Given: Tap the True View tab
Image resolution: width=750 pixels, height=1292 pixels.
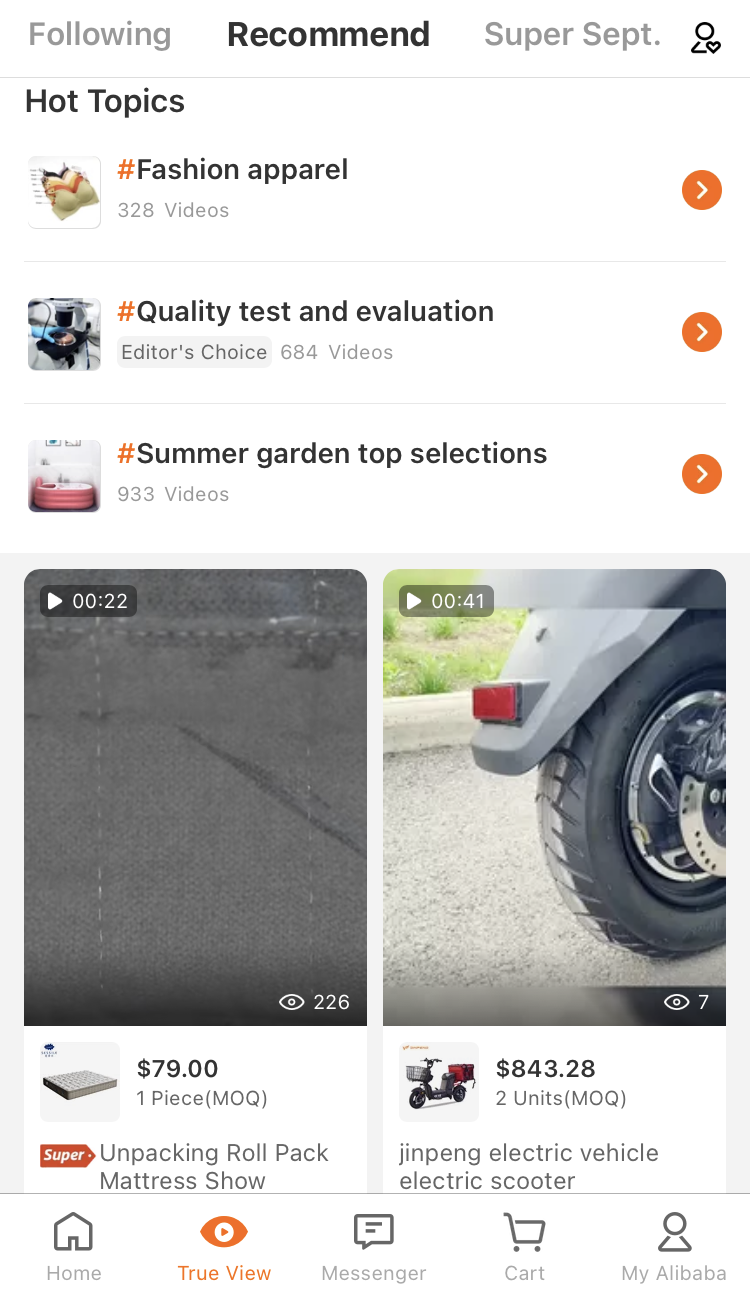Looking at the screenshot, I should (224, 1246).
